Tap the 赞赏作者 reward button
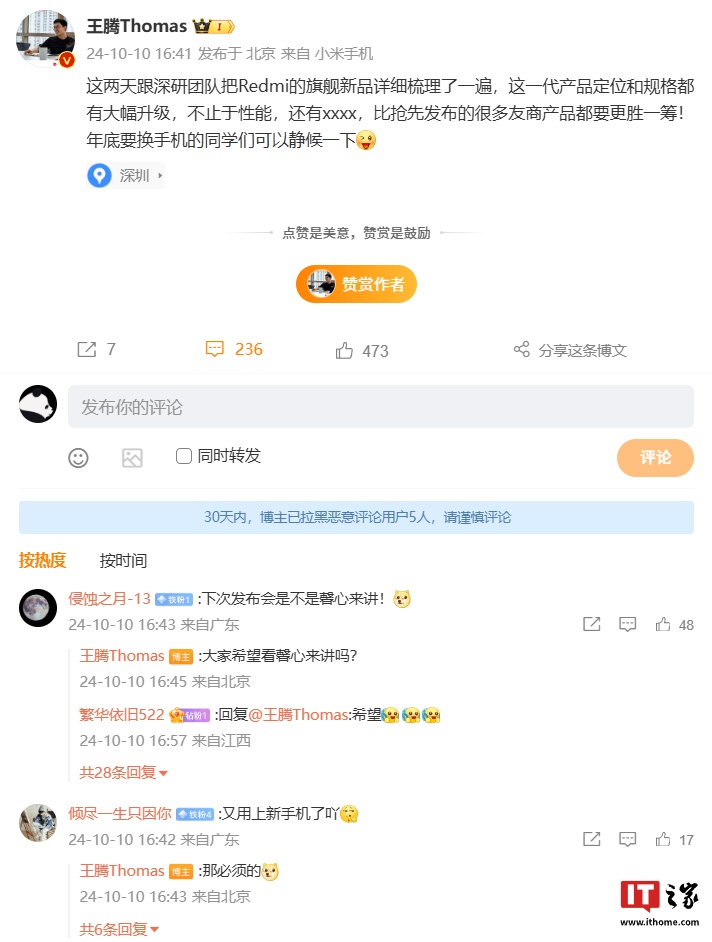Viewport: 712px width, 942px height. (356, 285)
